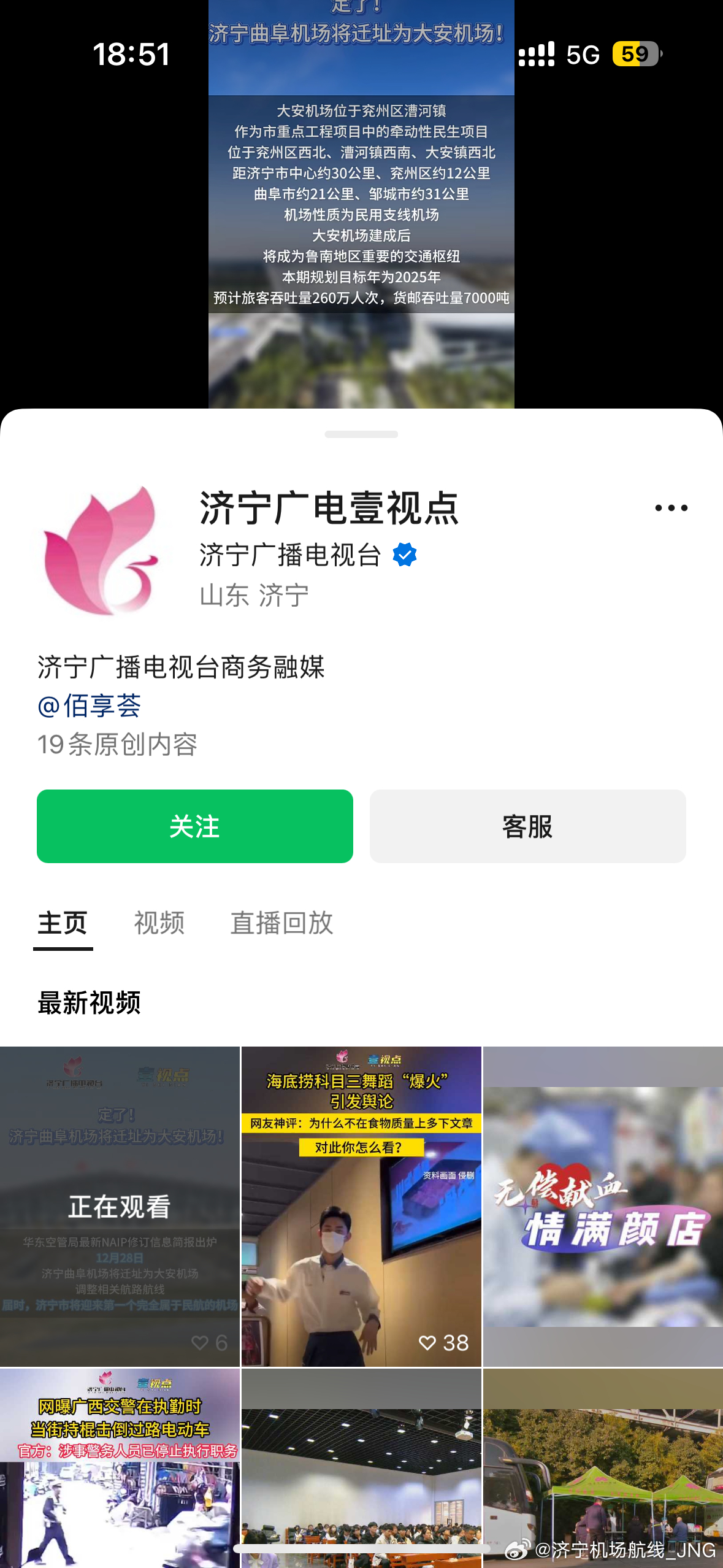Open the @佰享荟 mention link
The width and height of the screenshot is (723, 1568).
tap(90, 706)
